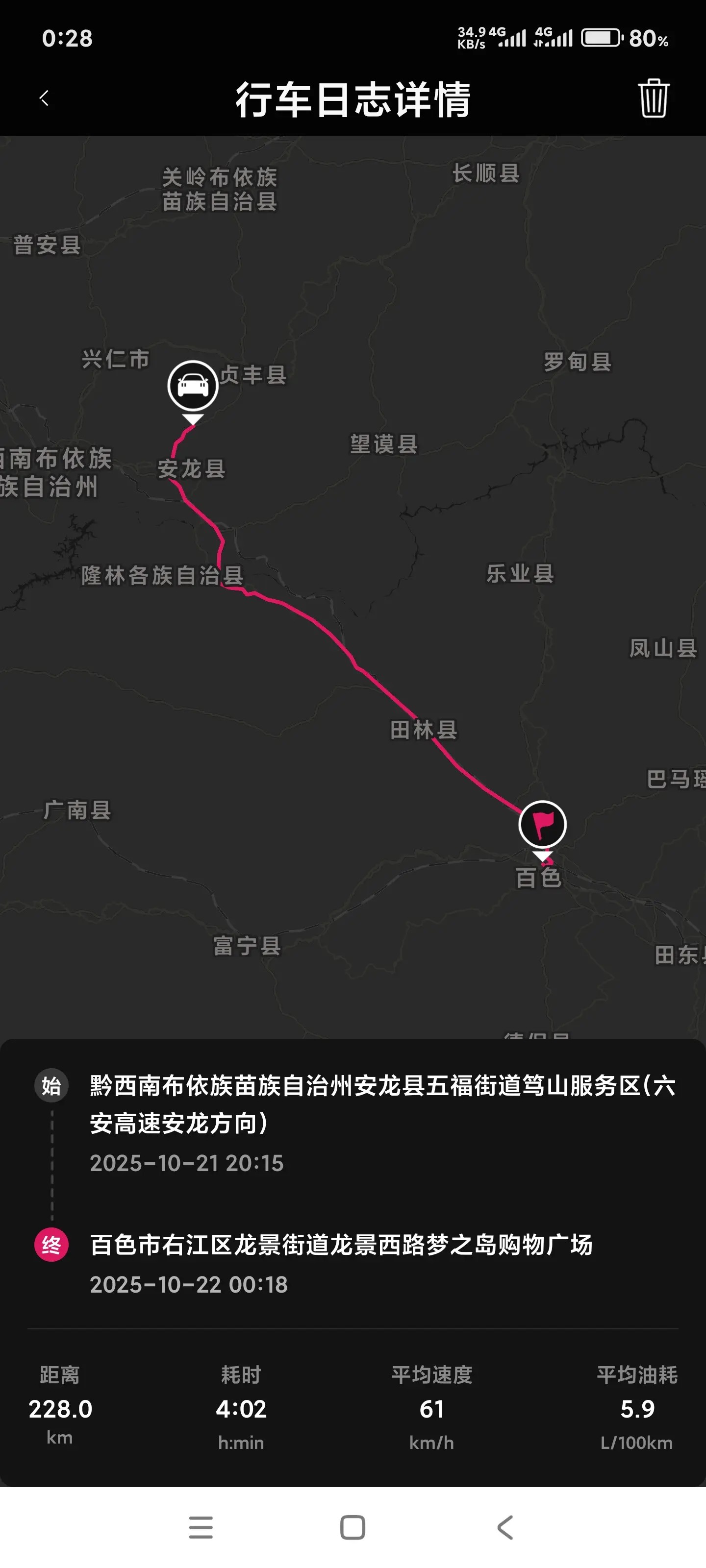This screenshot has width=706, height=1568.
Task: Open the recent apps menu button
Action: [201, 1527]
